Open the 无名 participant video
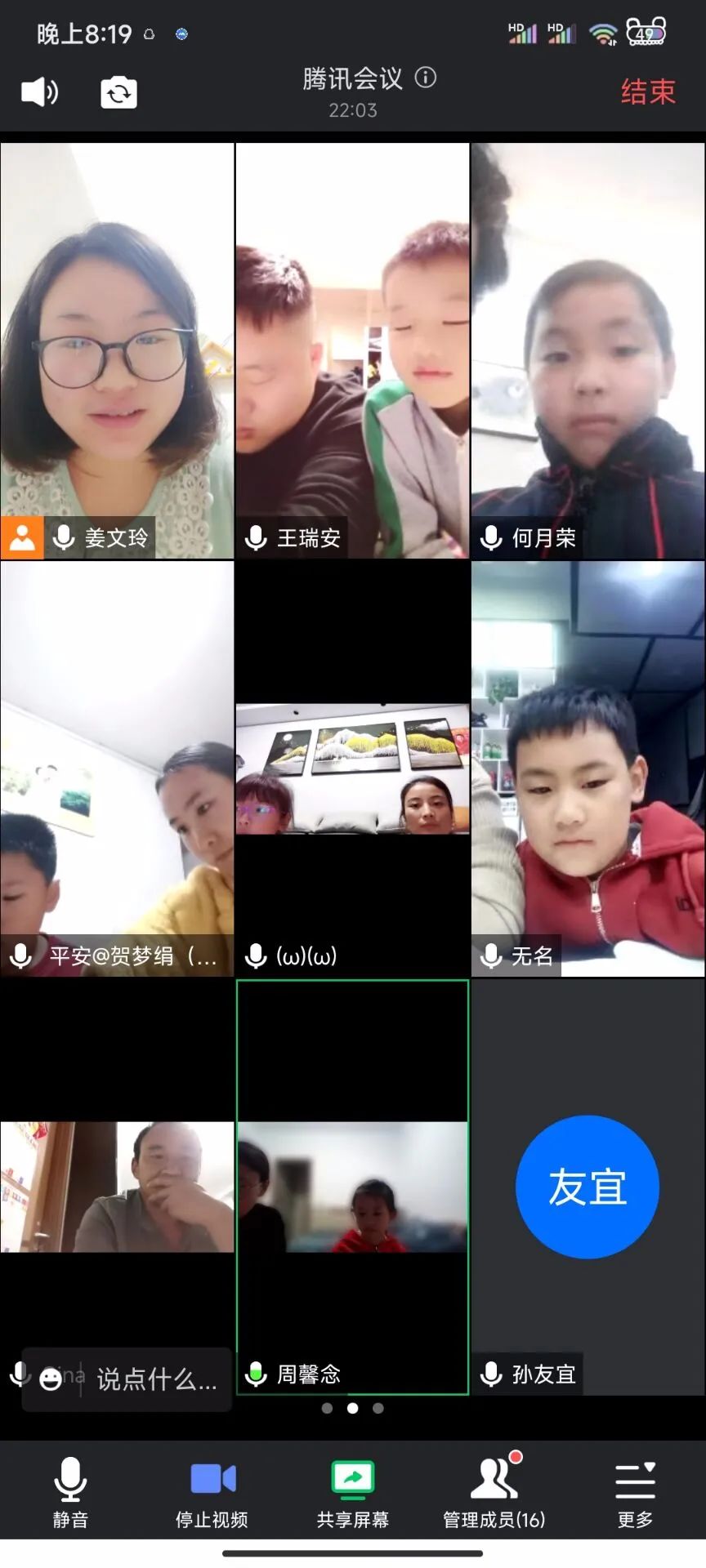 [588, 768]
